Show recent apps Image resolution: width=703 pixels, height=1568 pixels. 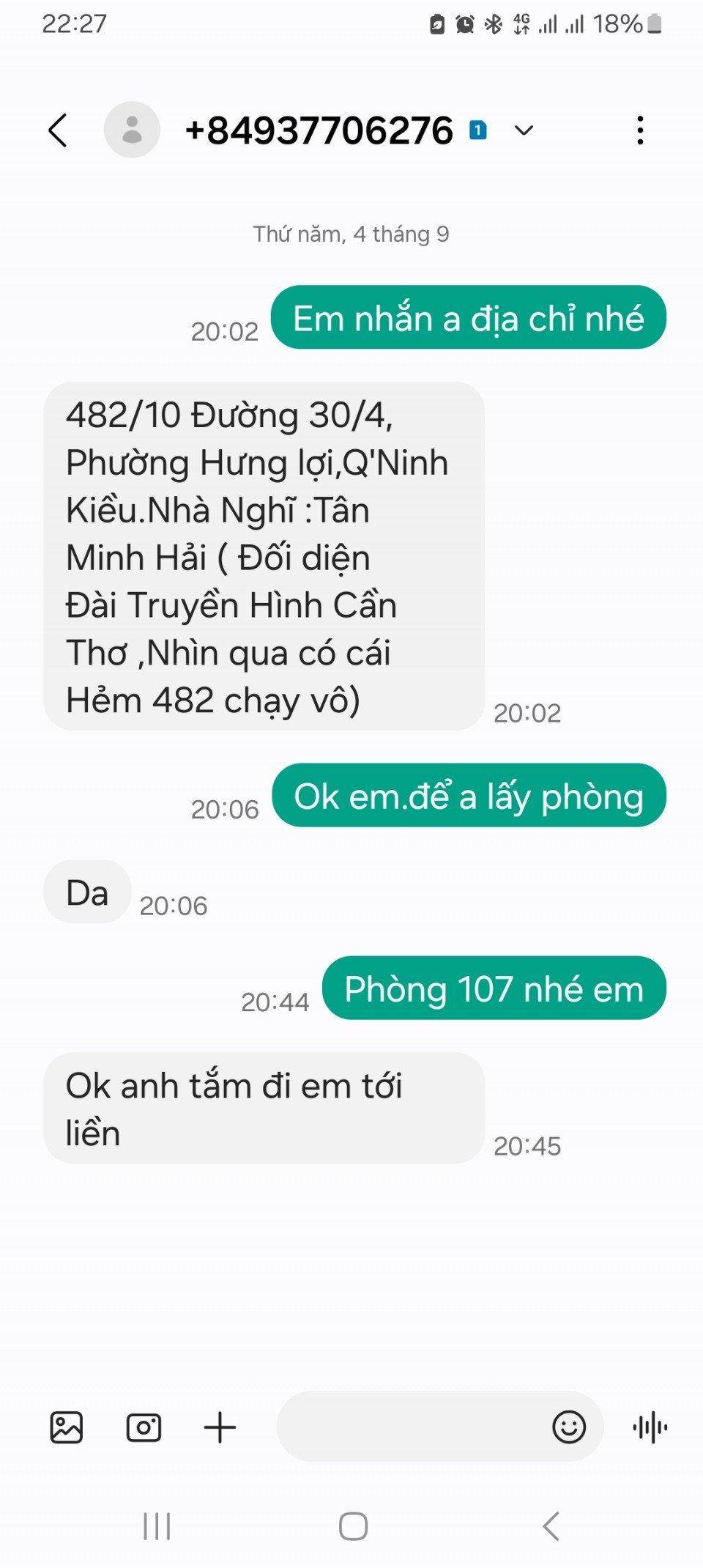click(157, 1527)
